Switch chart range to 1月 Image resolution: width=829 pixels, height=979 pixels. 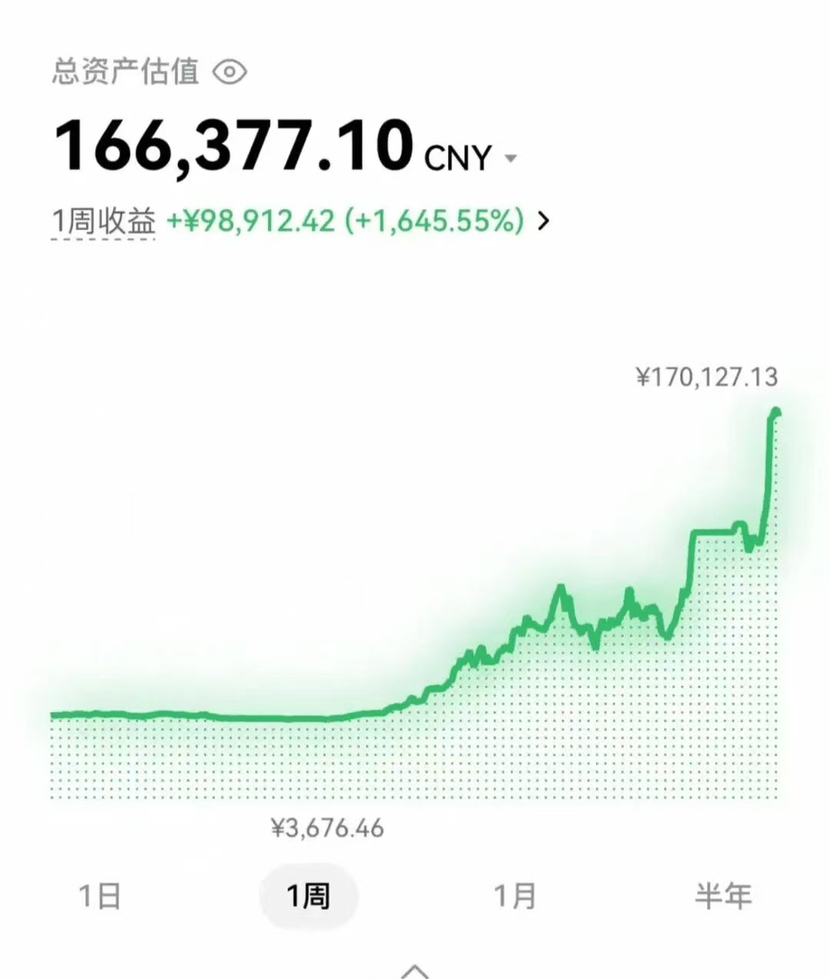[x=516, y=896]
